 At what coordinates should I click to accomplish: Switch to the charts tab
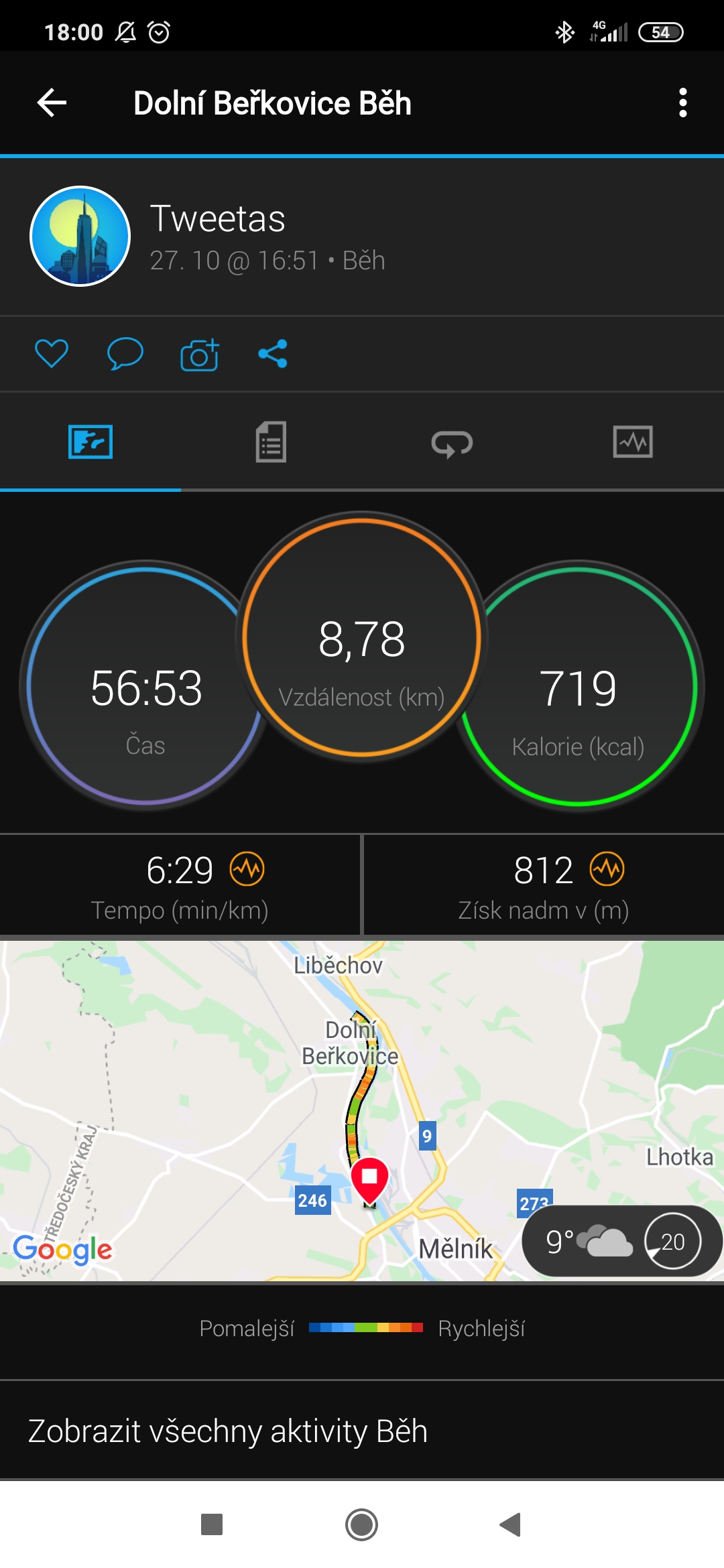633,442
